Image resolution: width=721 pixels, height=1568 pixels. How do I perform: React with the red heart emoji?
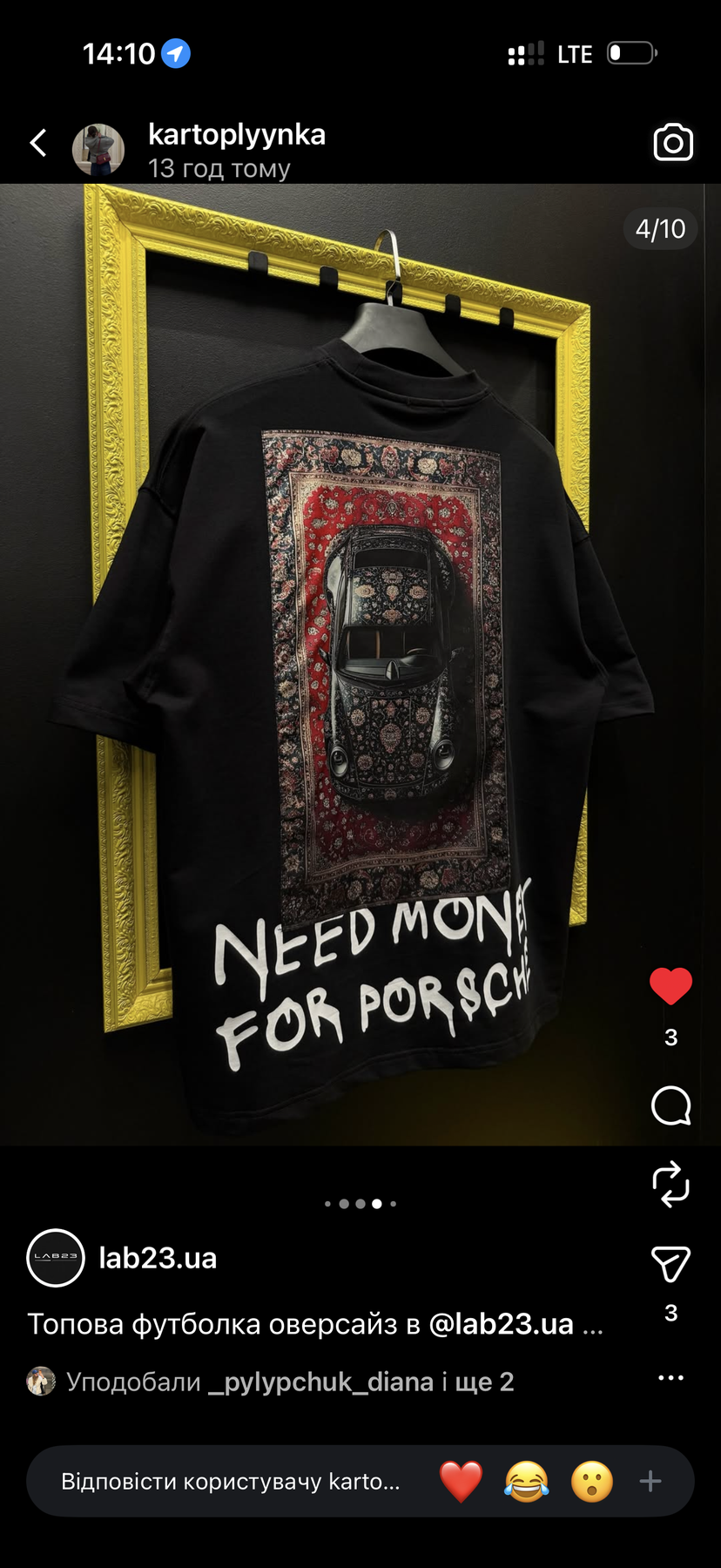pyautogui.click(x=461, y=1482)
